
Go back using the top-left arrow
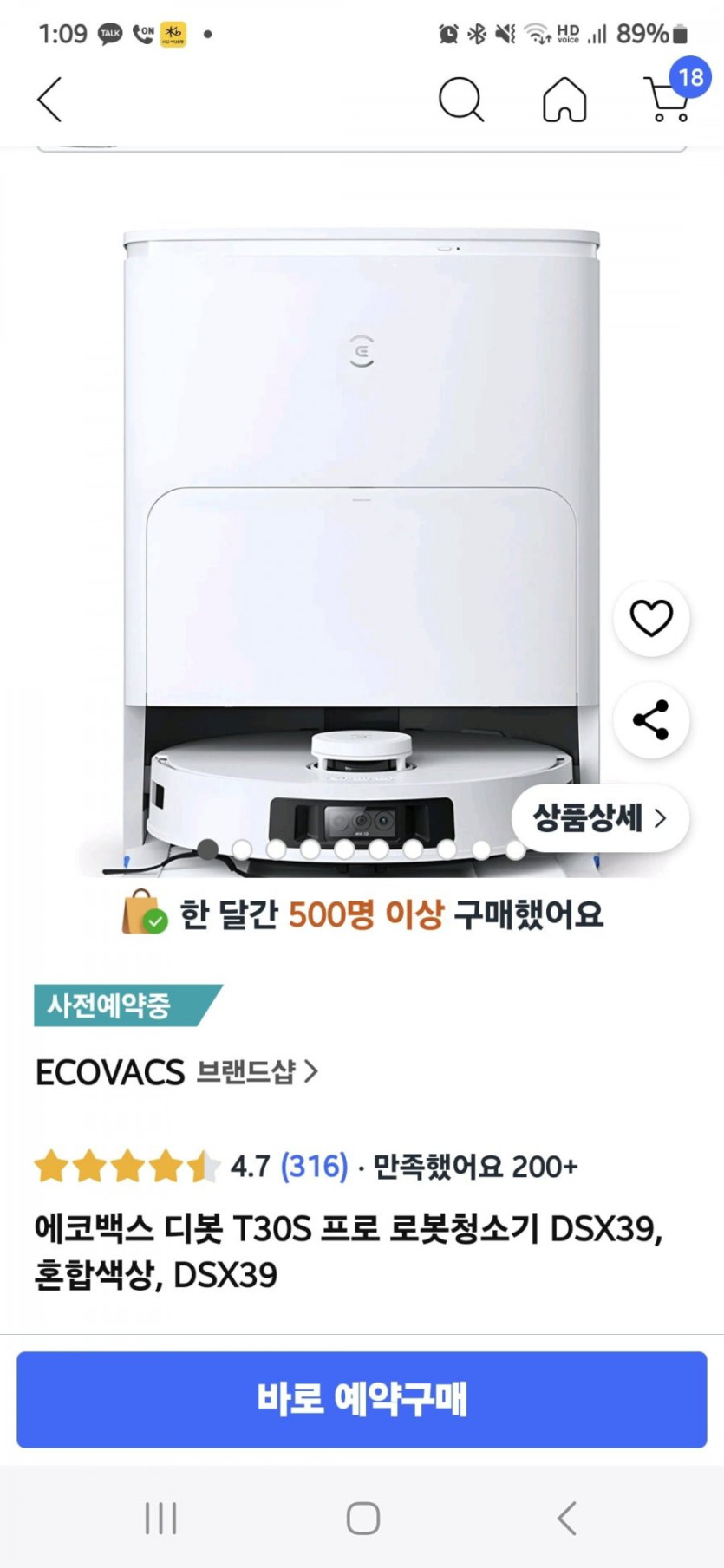pos(50,100)
